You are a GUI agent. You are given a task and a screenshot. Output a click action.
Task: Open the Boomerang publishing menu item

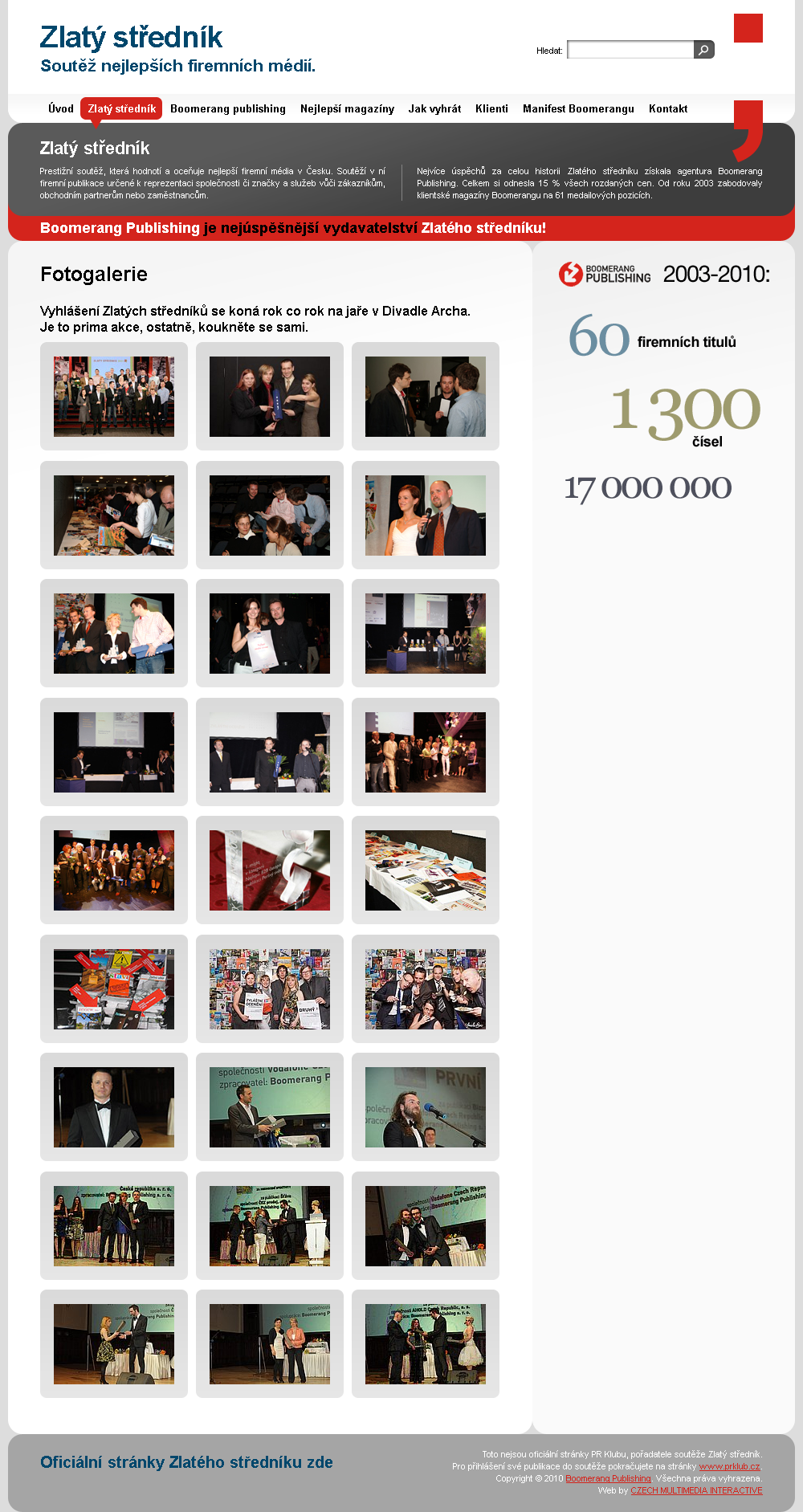pyautogui.click(x=228, y=108)
